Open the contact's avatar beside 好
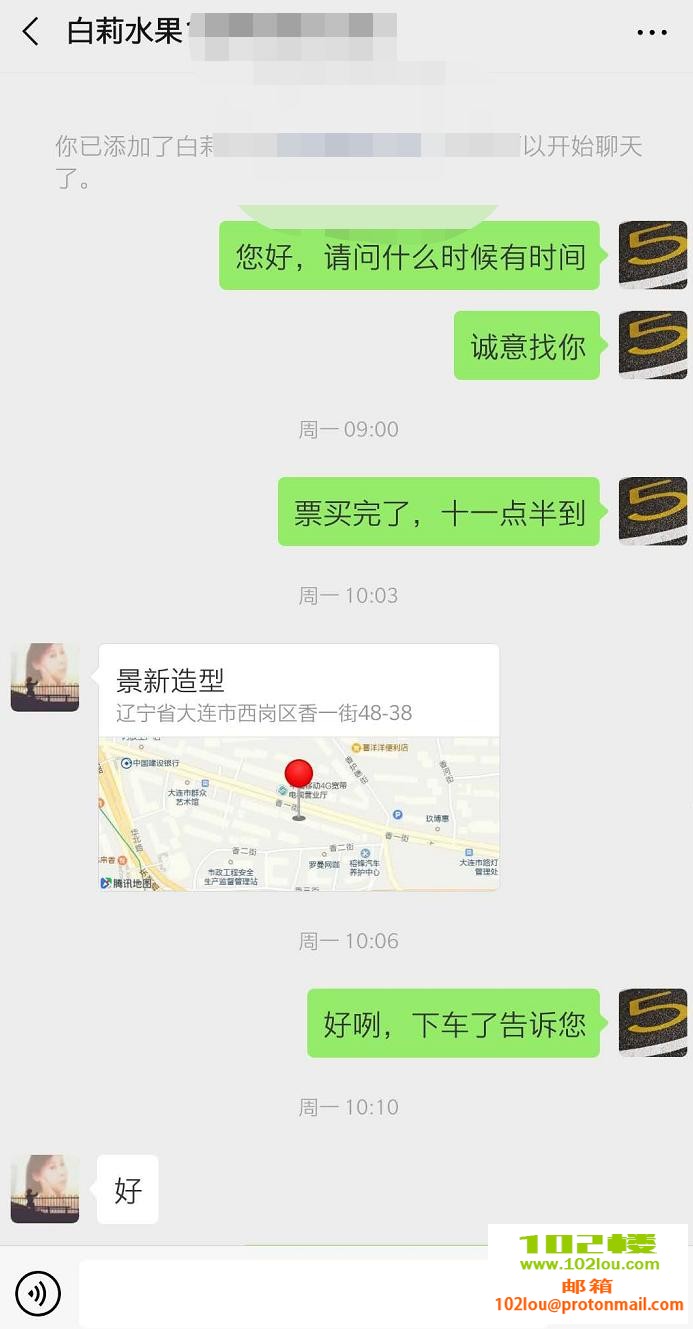This screenshot has width=693, height=1329. 45,1189
